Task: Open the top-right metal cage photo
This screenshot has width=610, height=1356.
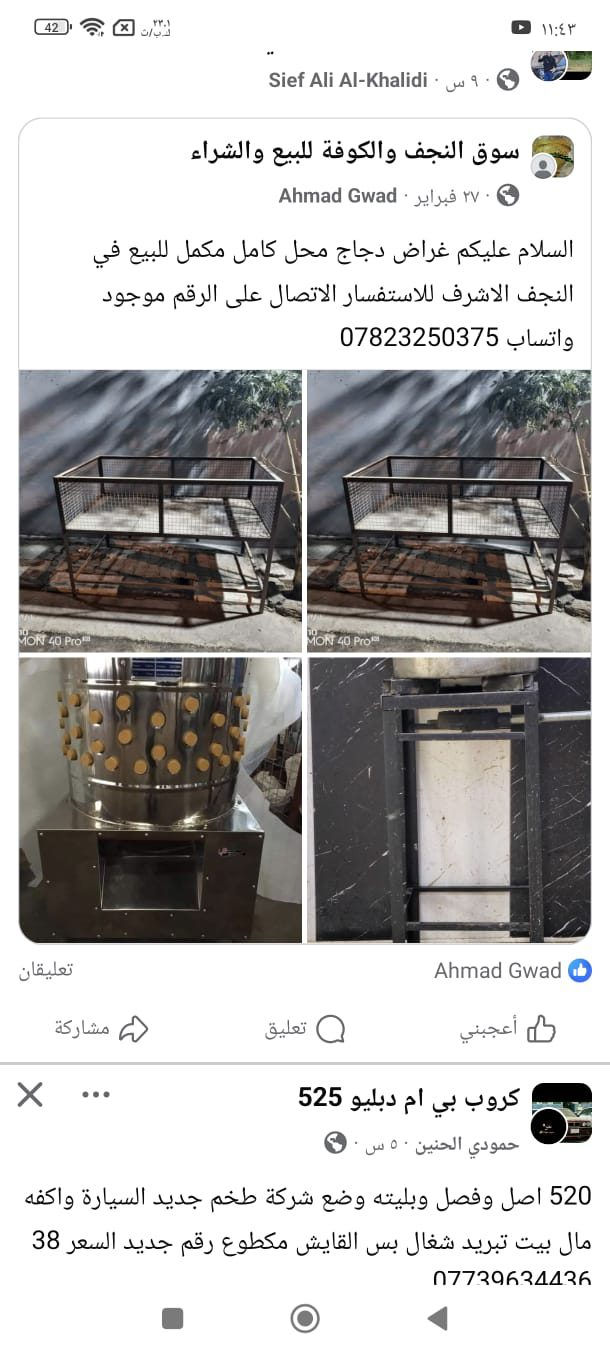Action: pyautogui.click(x=448, y=510)
